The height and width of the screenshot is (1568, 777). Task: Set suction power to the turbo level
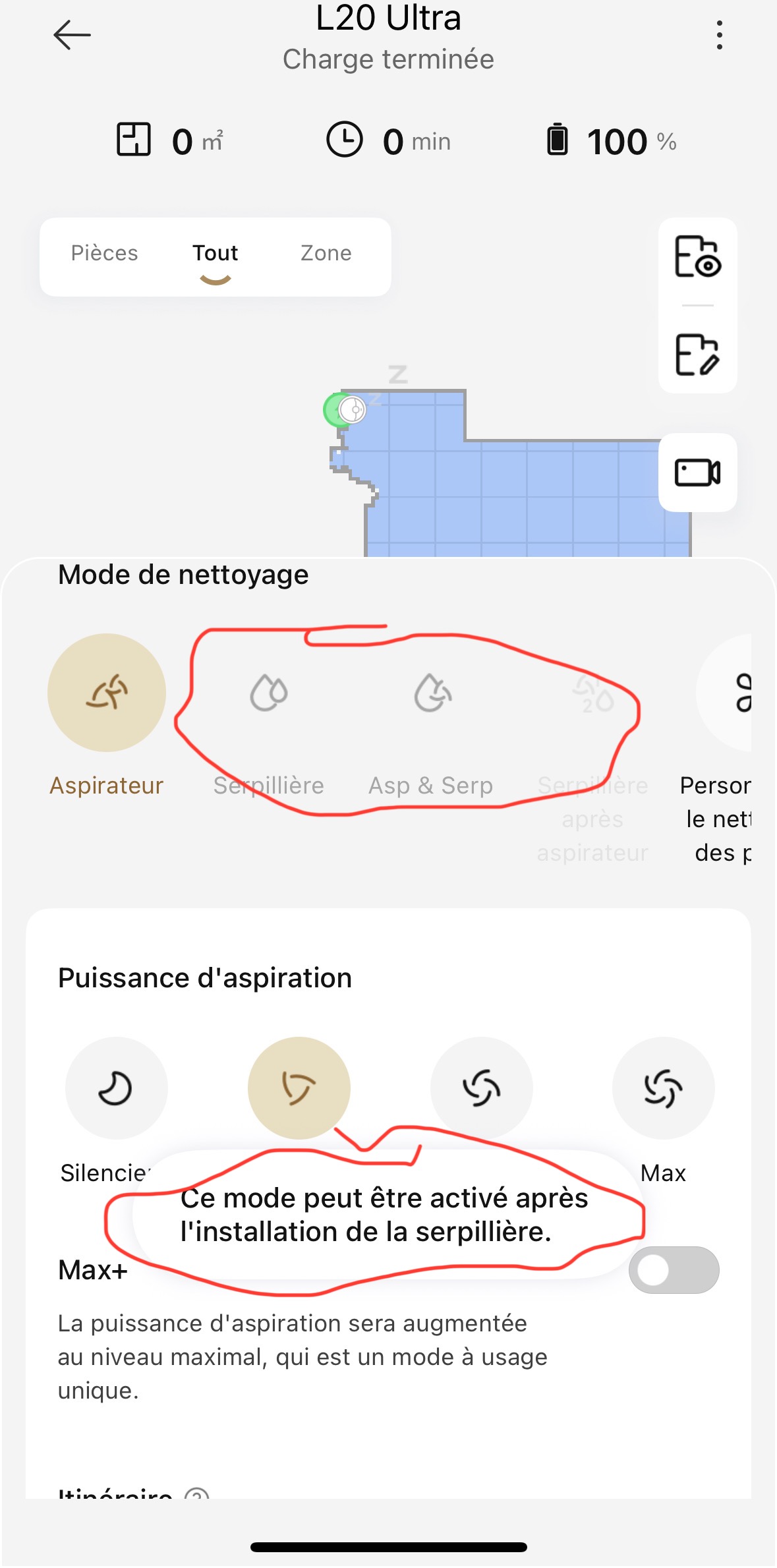pos(481,1088)
